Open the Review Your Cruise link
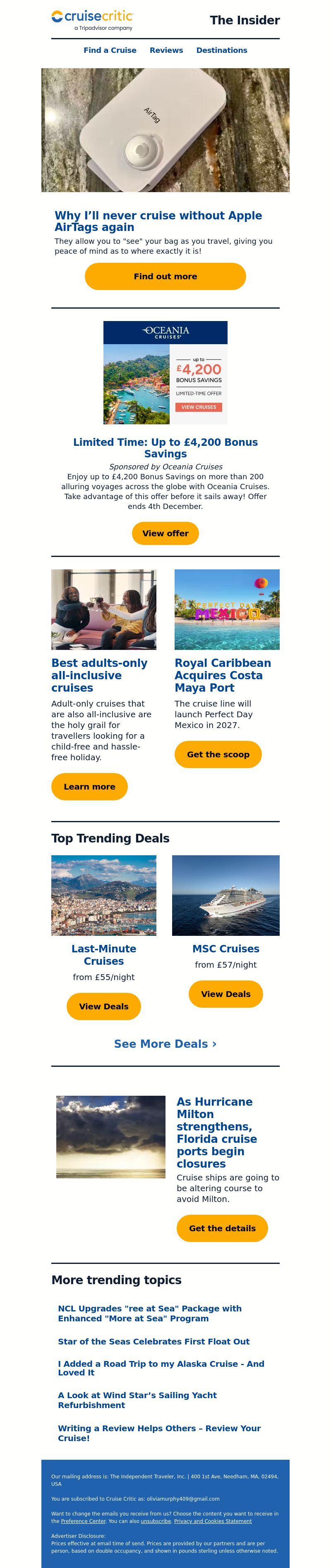Screen dimensions: 331x1568 point(159,1433)
